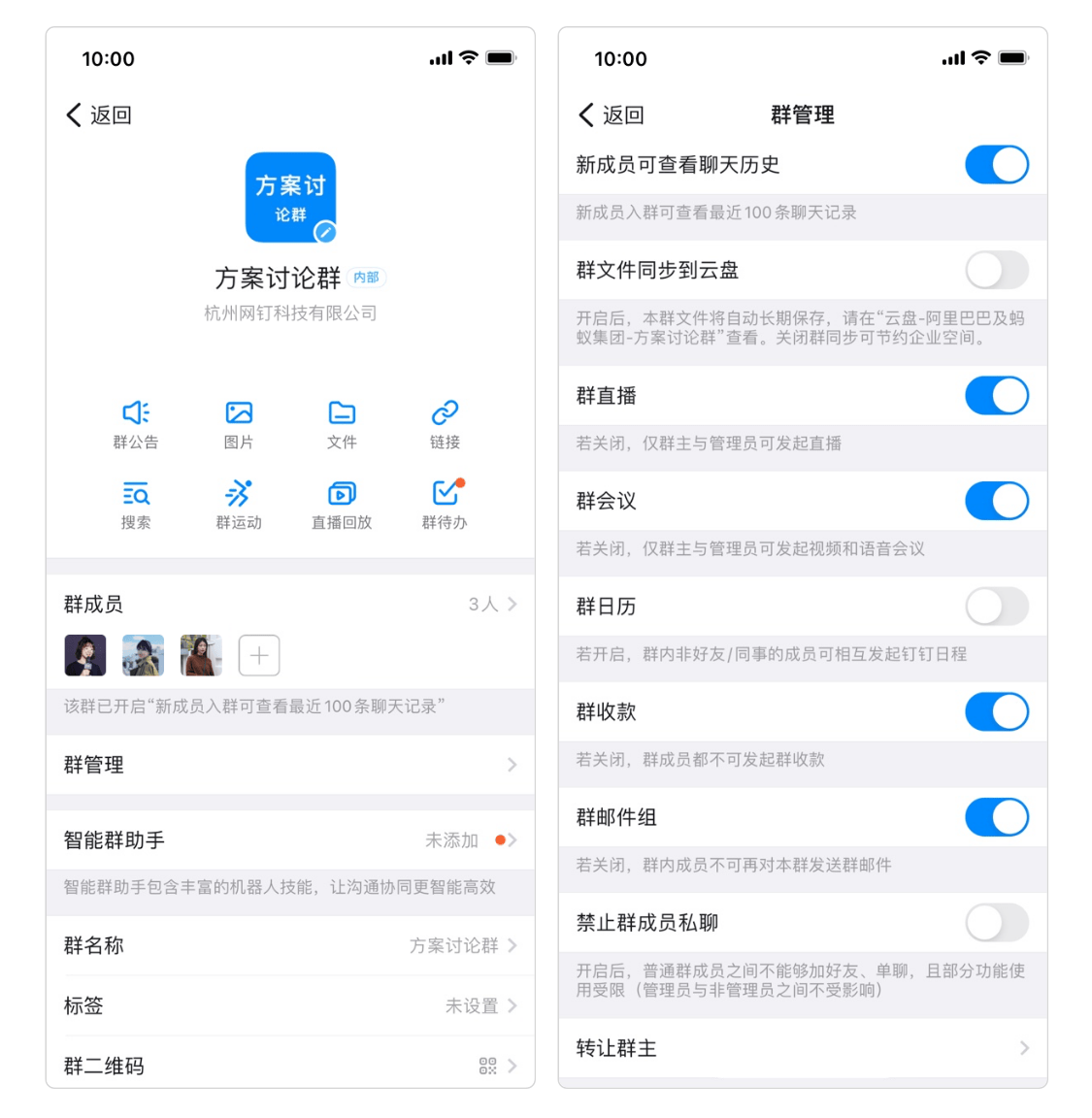
Task: Open 群待办 group to-dos
Action: [445, 505]
